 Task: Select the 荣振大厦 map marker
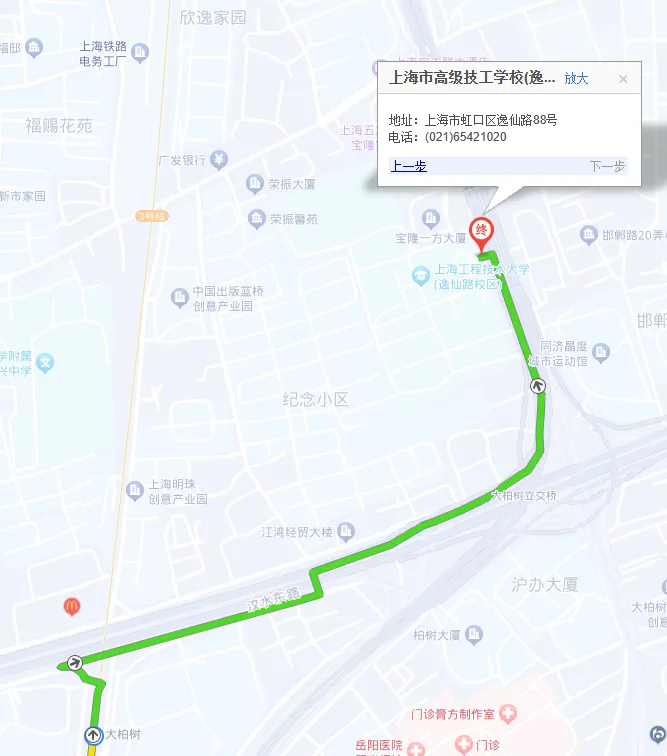[x=255, y=183]
